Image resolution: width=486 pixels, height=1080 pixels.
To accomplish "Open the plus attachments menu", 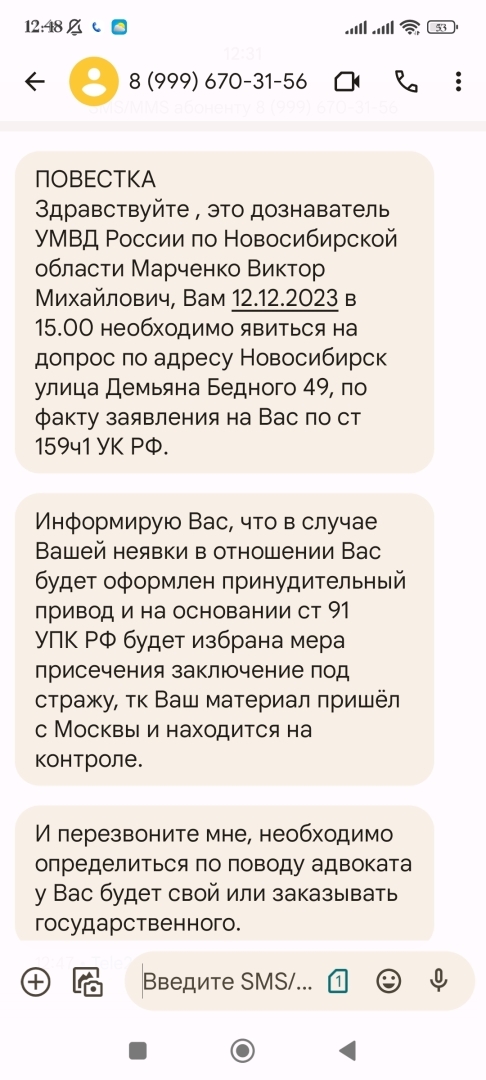I will tap(36, 981).
